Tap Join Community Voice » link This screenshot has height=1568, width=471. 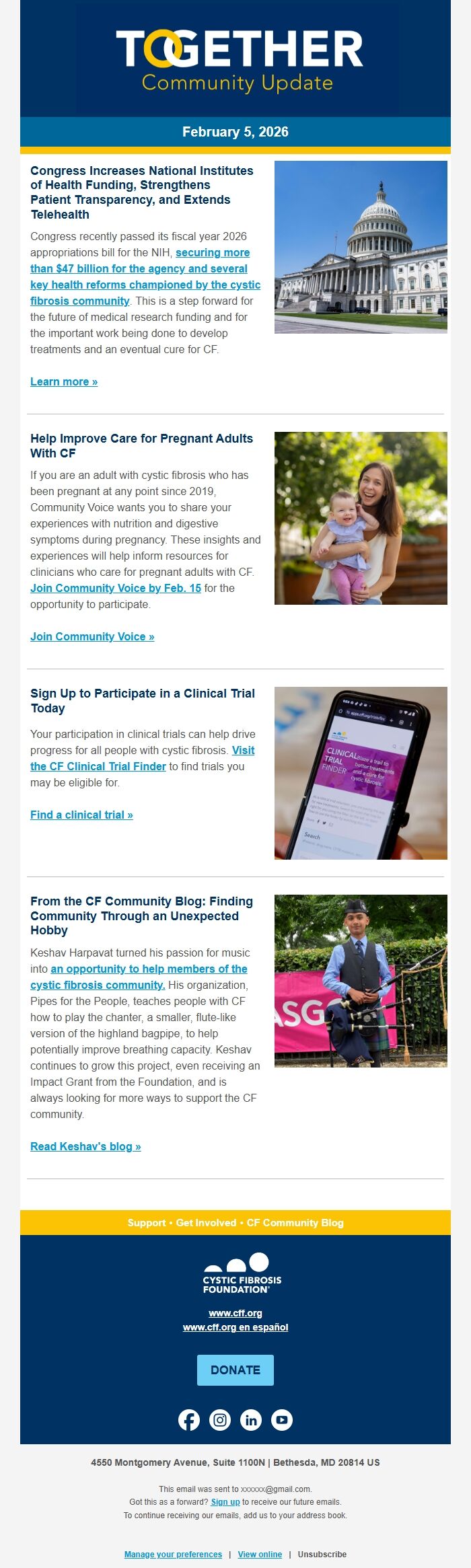pos(92,637)
